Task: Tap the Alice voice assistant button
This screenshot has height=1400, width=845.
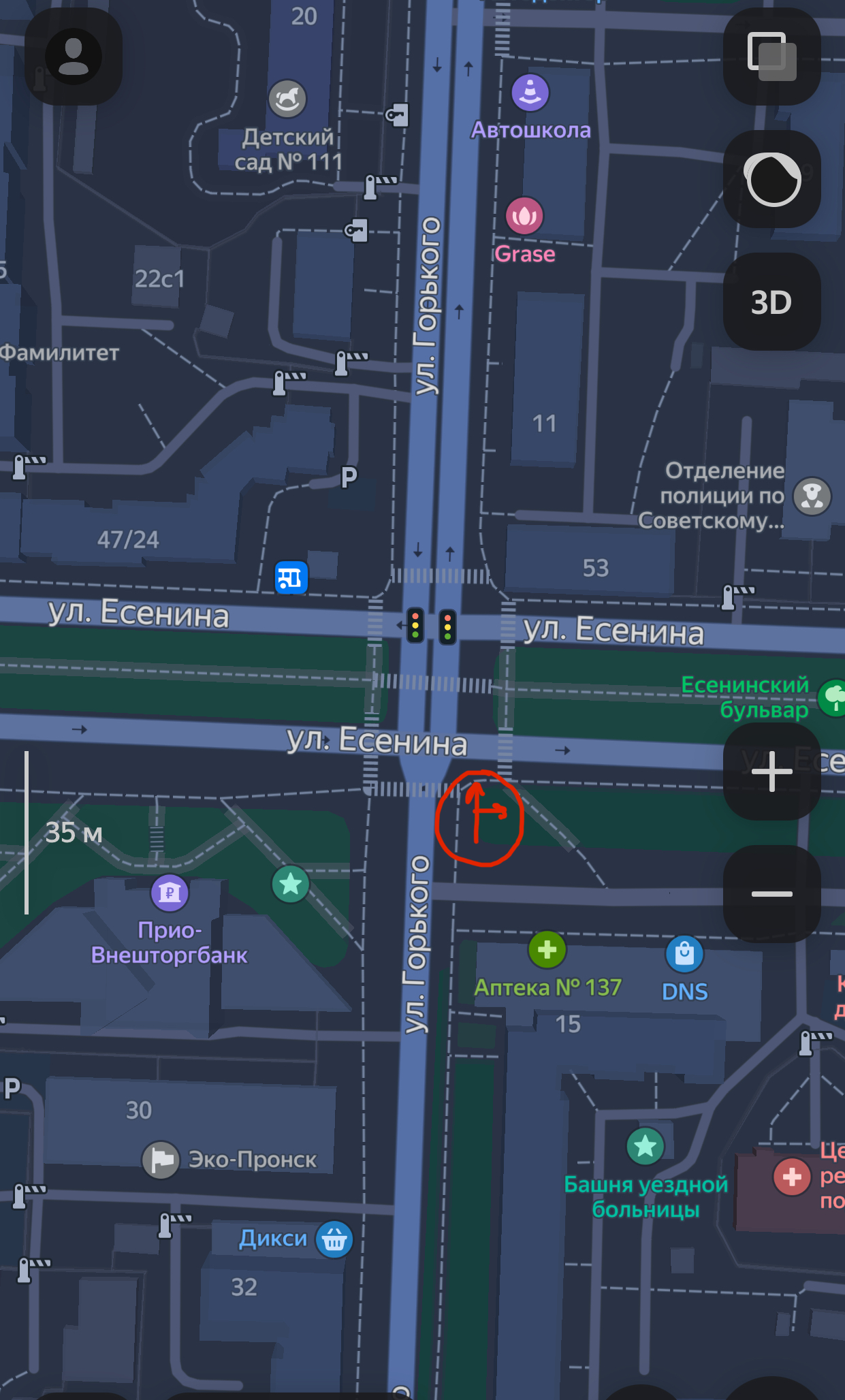Action: [x=771, y=179]
